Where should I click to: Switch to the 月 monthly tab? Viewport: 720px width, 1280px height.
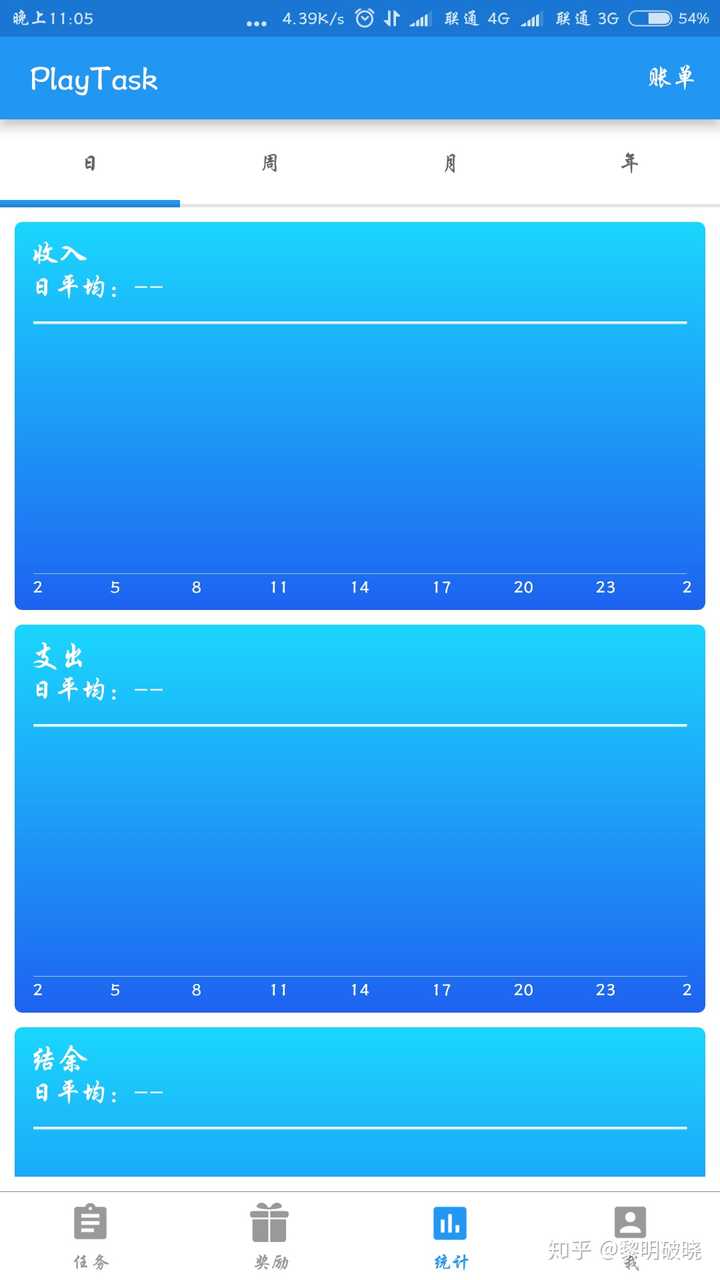point(450,163)
